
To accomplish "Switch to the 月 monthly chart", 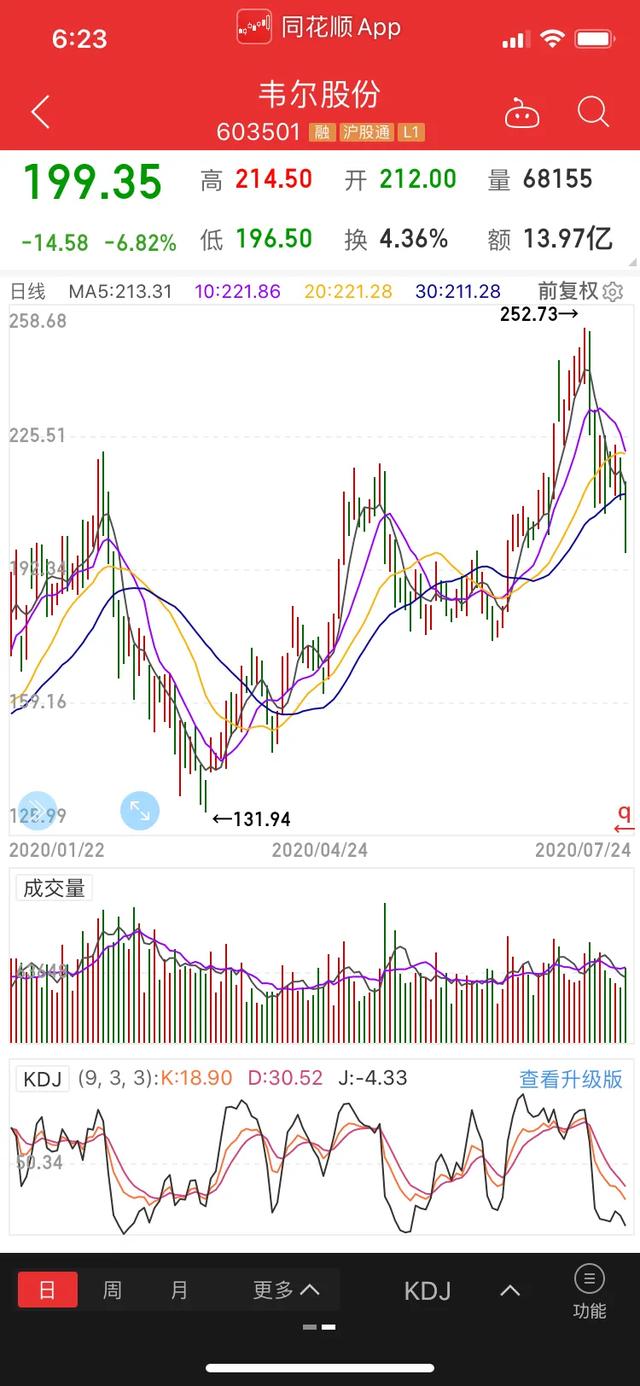I will [179, 1290].
